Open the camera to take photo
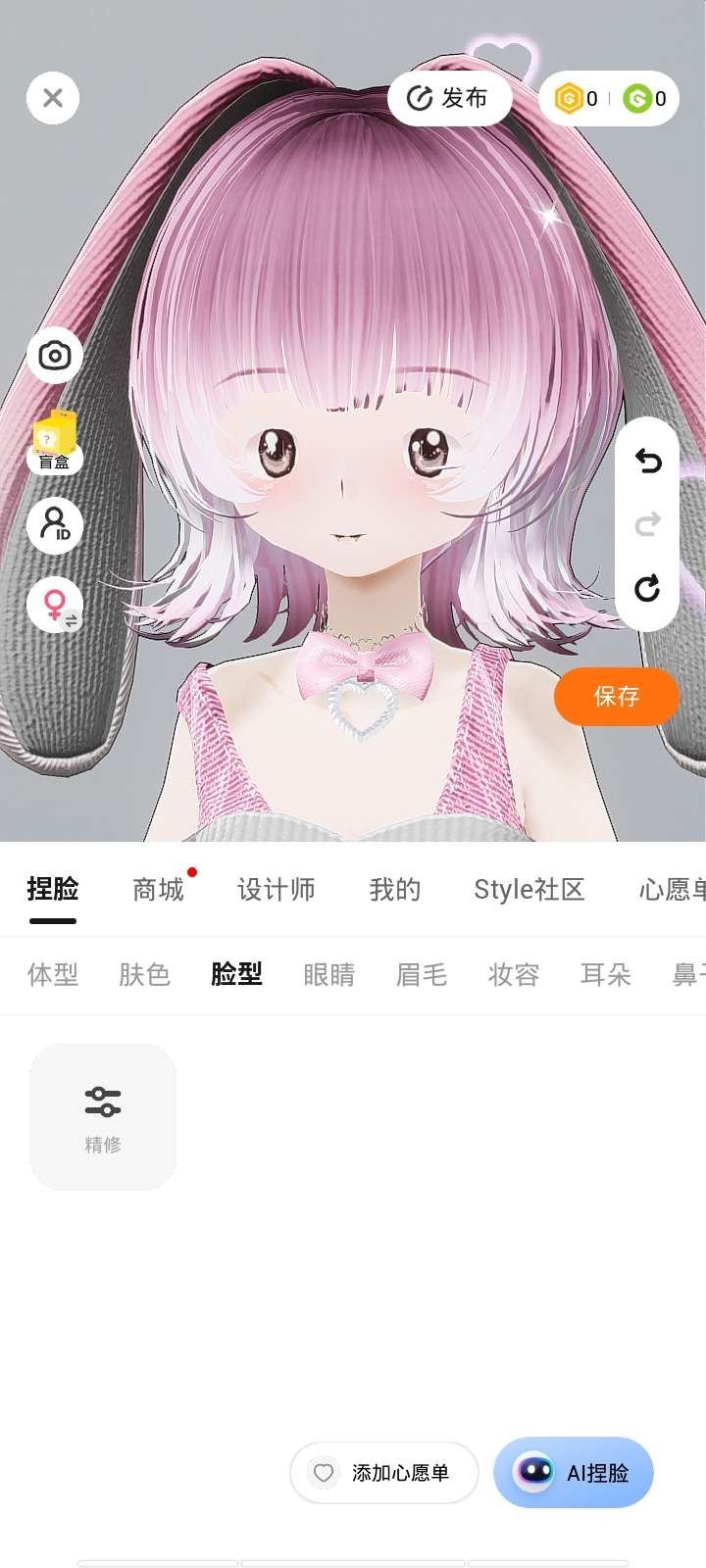 tap(55, 355)
